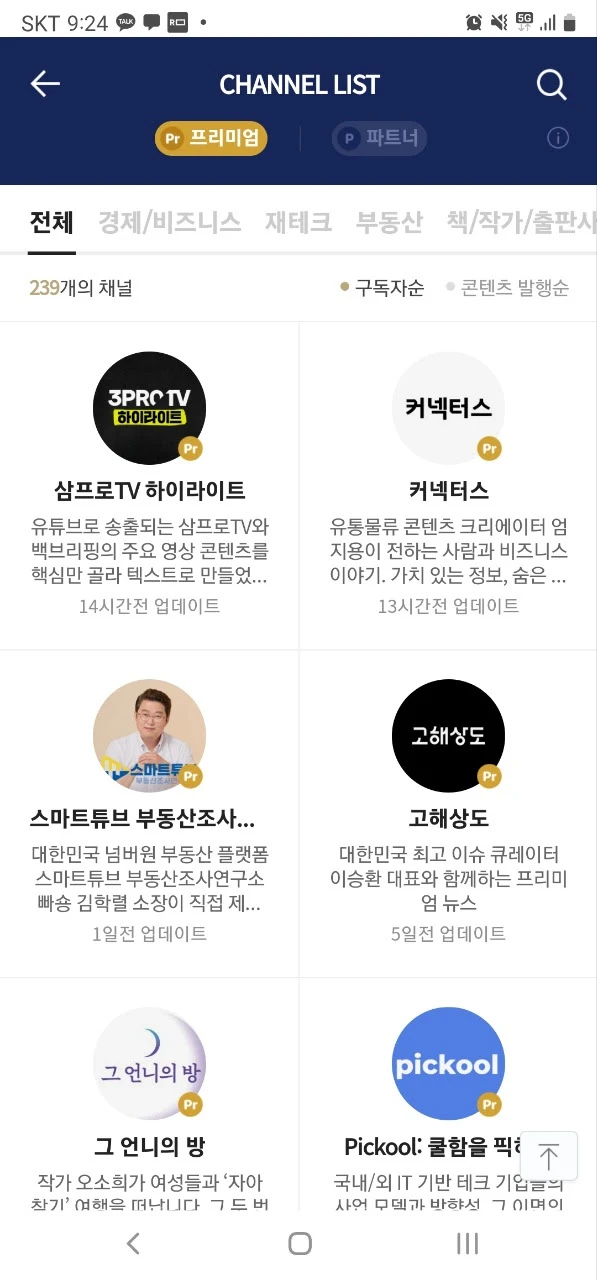Select the 전체 tab
Screen dimensions: 597x1280
[51, 222]
